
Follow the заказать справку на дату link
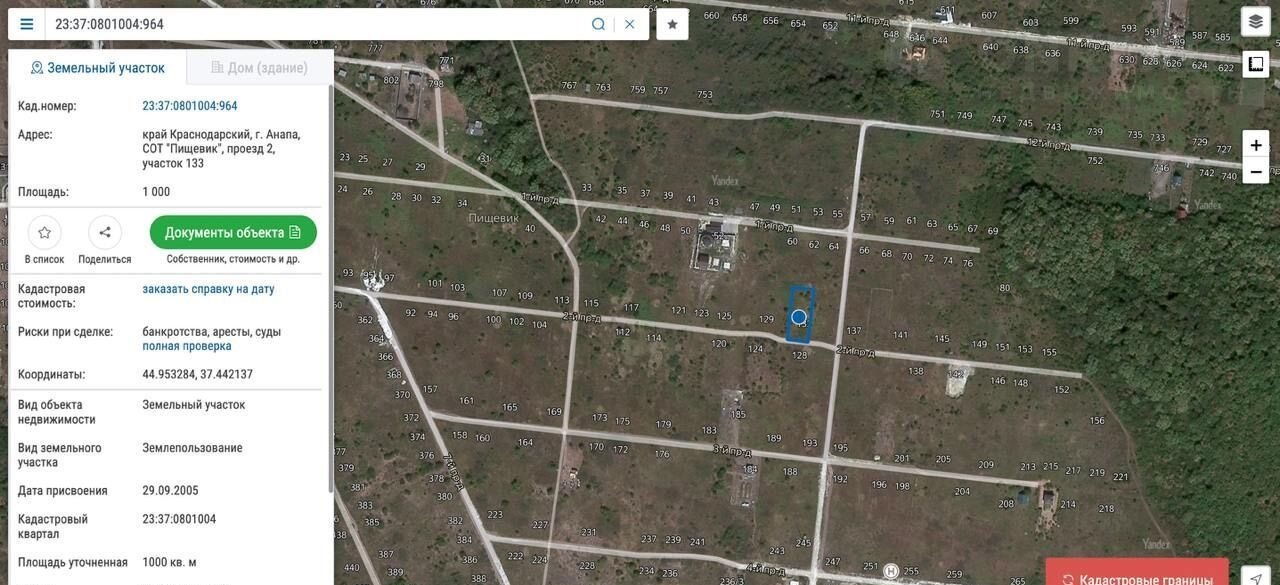(x=208, y=289)
